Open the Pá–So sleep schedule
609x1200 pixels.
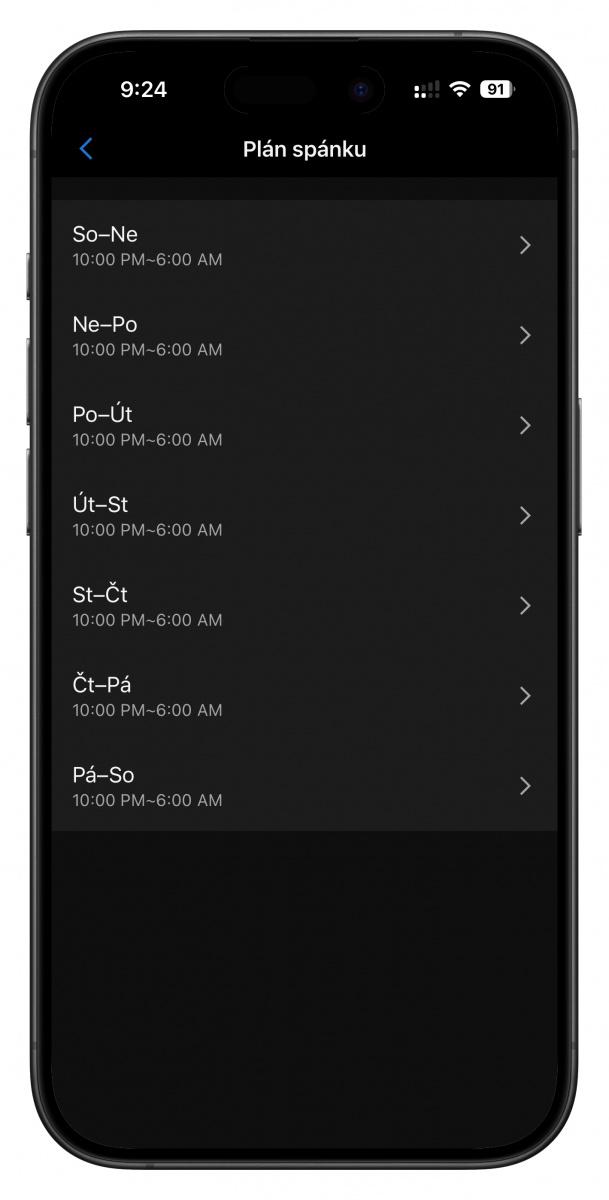[303, 786]
